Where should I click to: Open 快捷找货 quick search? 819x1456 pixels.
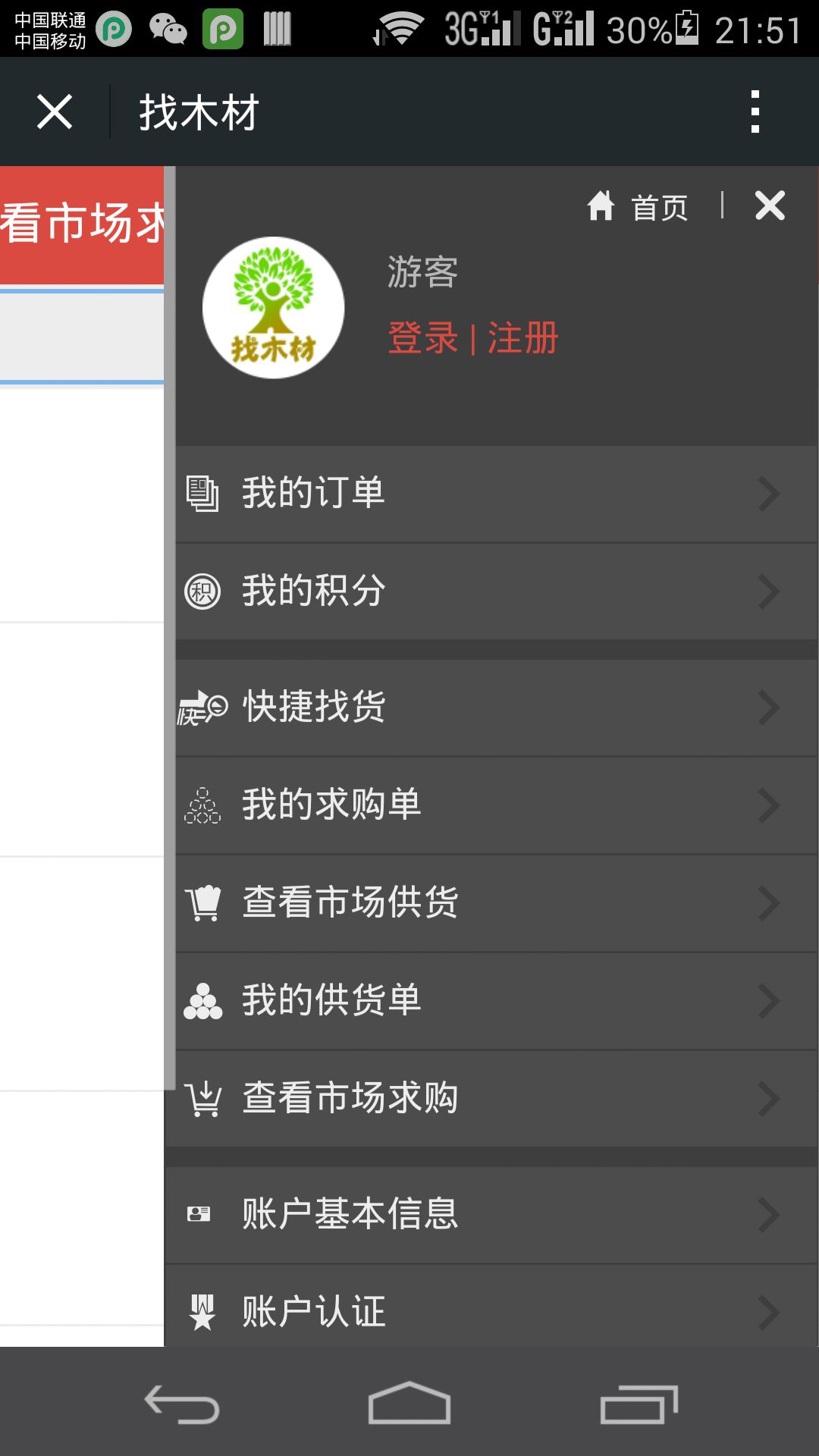click(x=497, y=708)
